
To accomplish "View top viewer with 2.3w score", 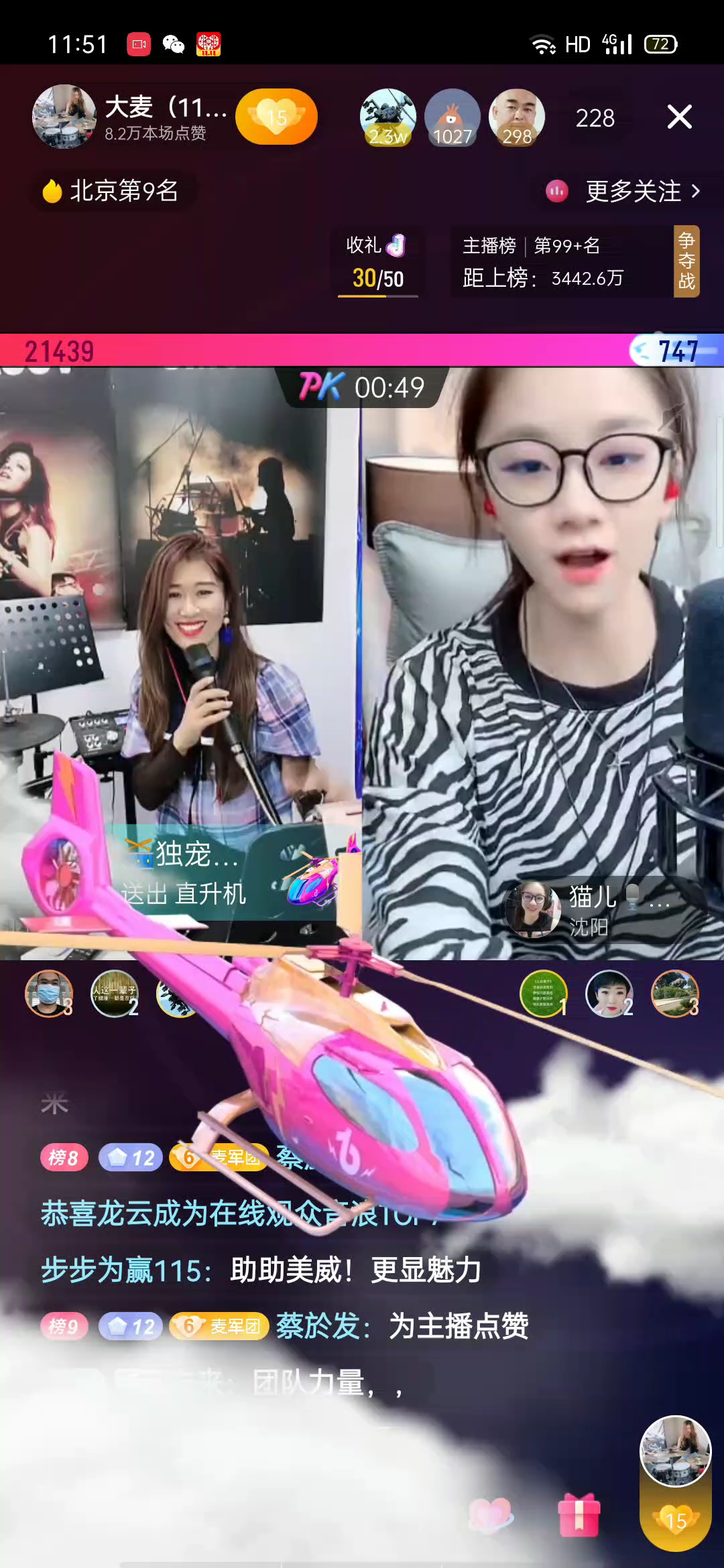I will (x=387, y=117).
